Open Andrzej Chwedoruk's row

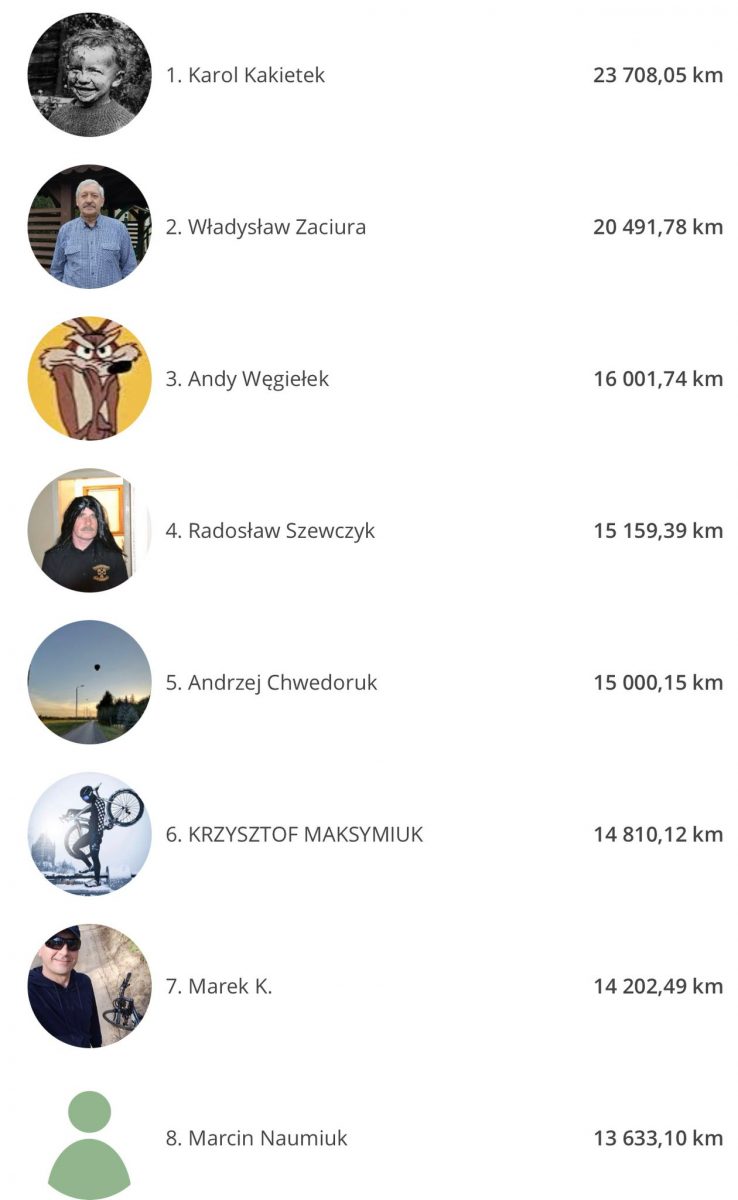[x=271, y=683]
